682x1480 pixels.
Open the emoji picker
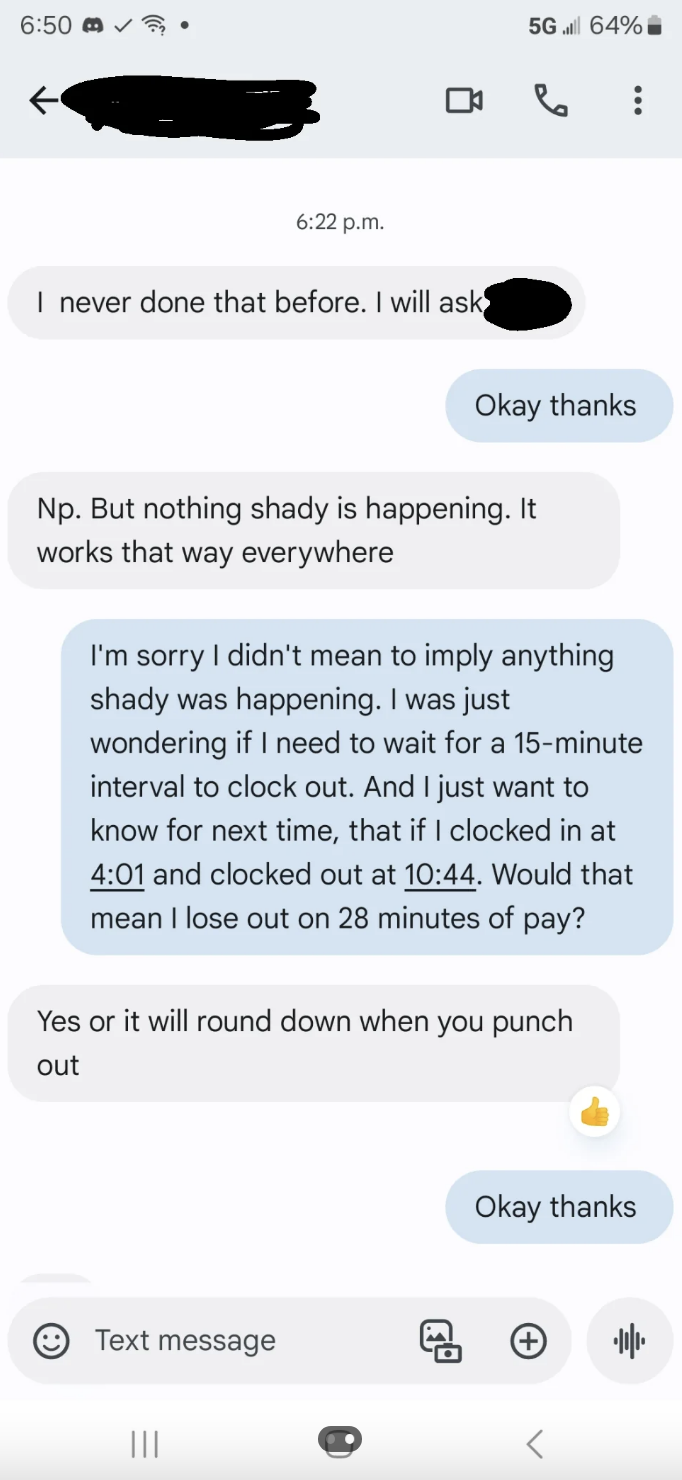click(51, 1340)
